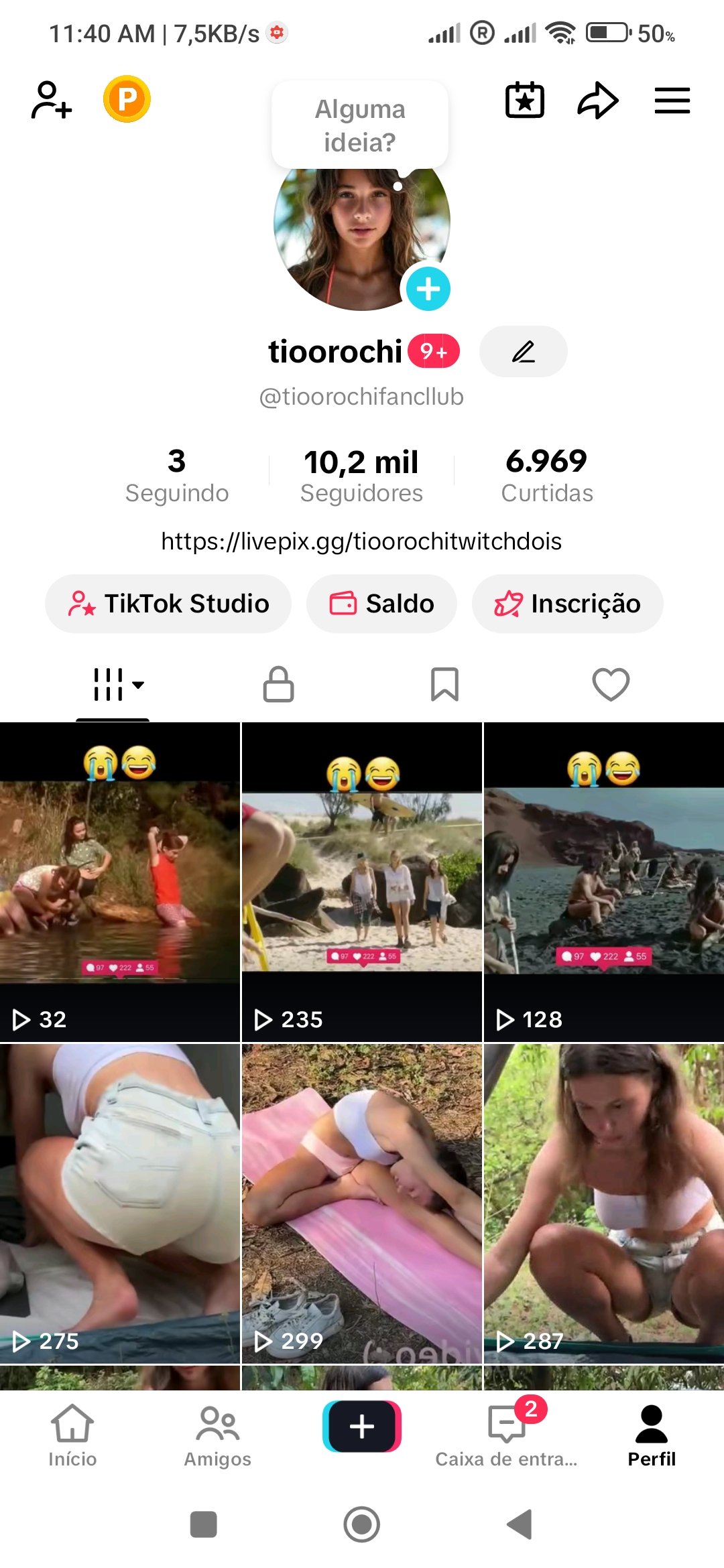Viewport: 724px width, 1568px height.
Task: Open TikTok Studio
Action: click(x=168, y=603)
